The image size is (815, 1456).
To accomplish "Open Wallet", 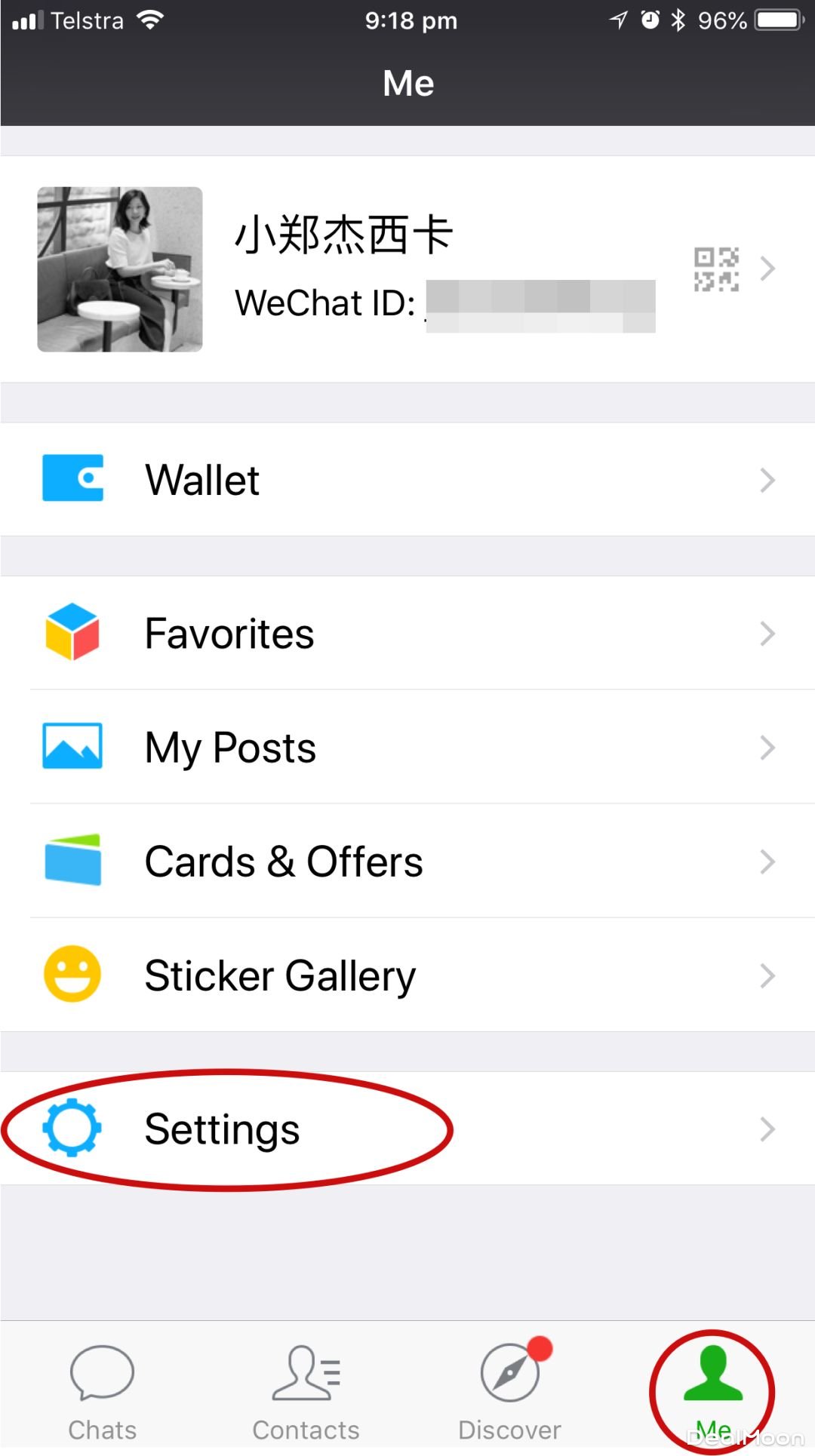I will pos(407,480).
